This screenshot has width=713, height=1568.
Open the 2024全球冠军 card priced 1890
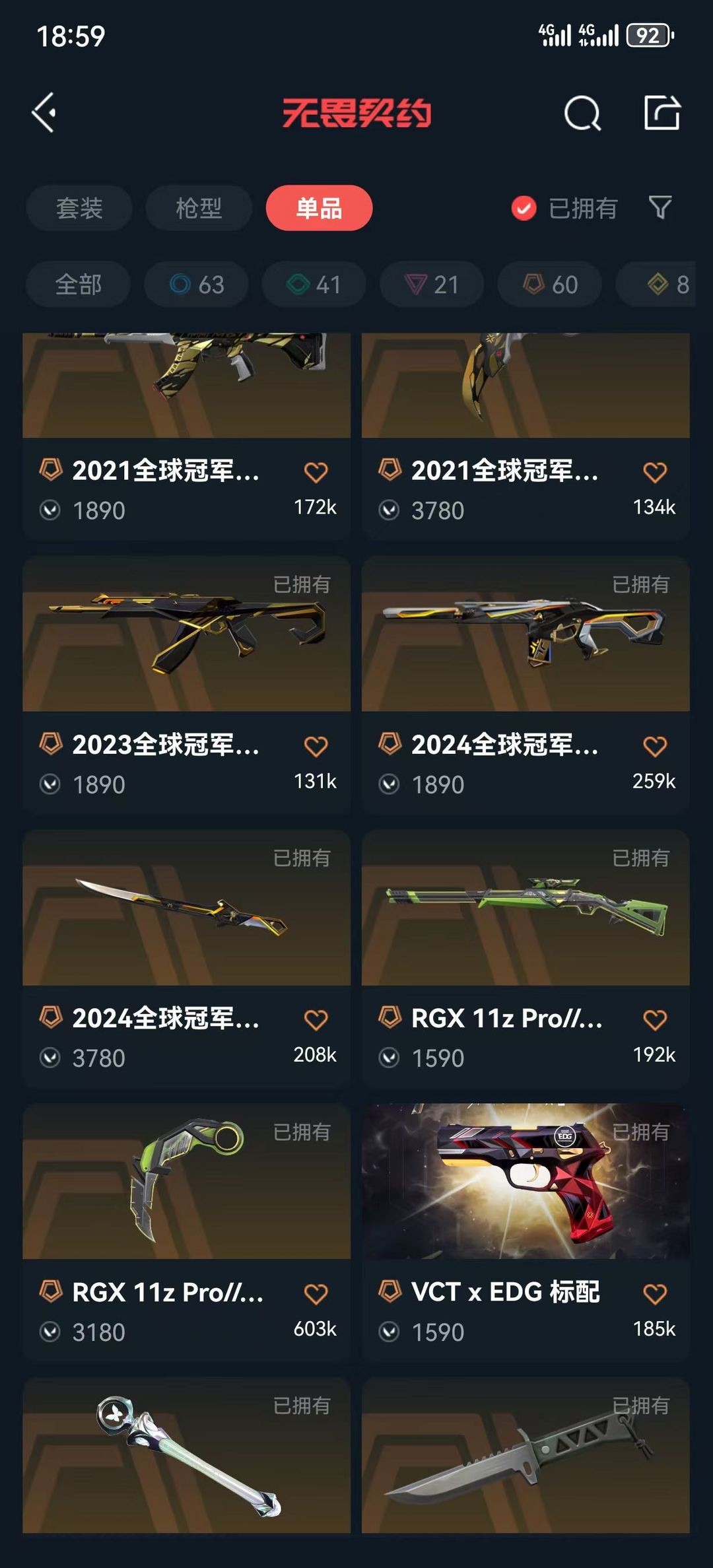(x=526, y=685)
